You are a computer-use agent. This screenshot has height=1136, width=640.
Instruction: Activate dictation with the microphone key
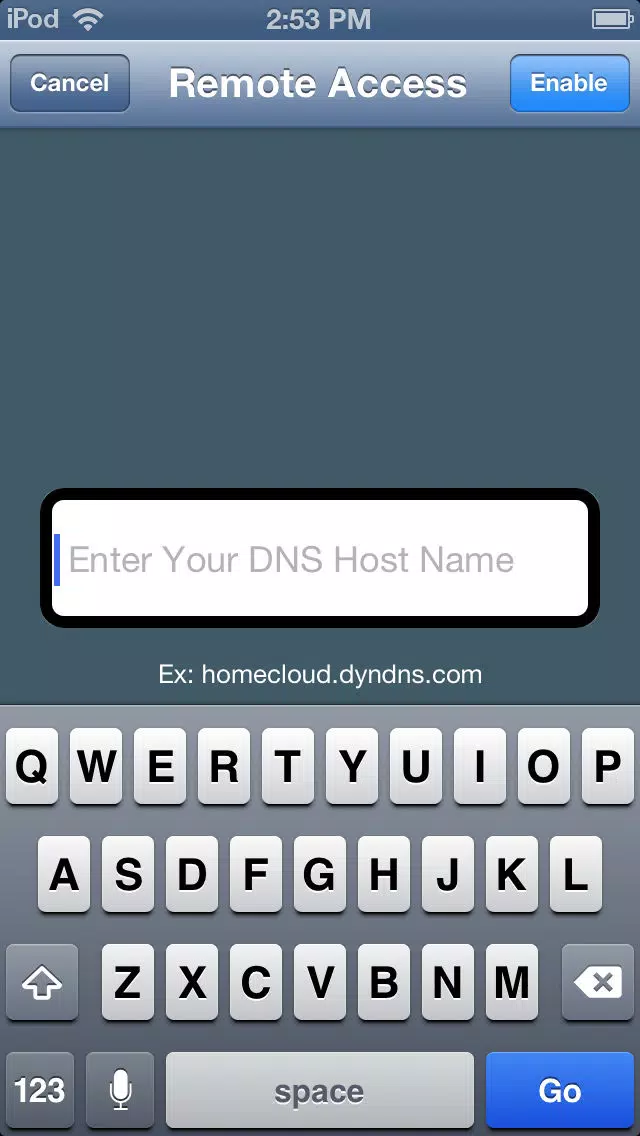coord(120,1091)
